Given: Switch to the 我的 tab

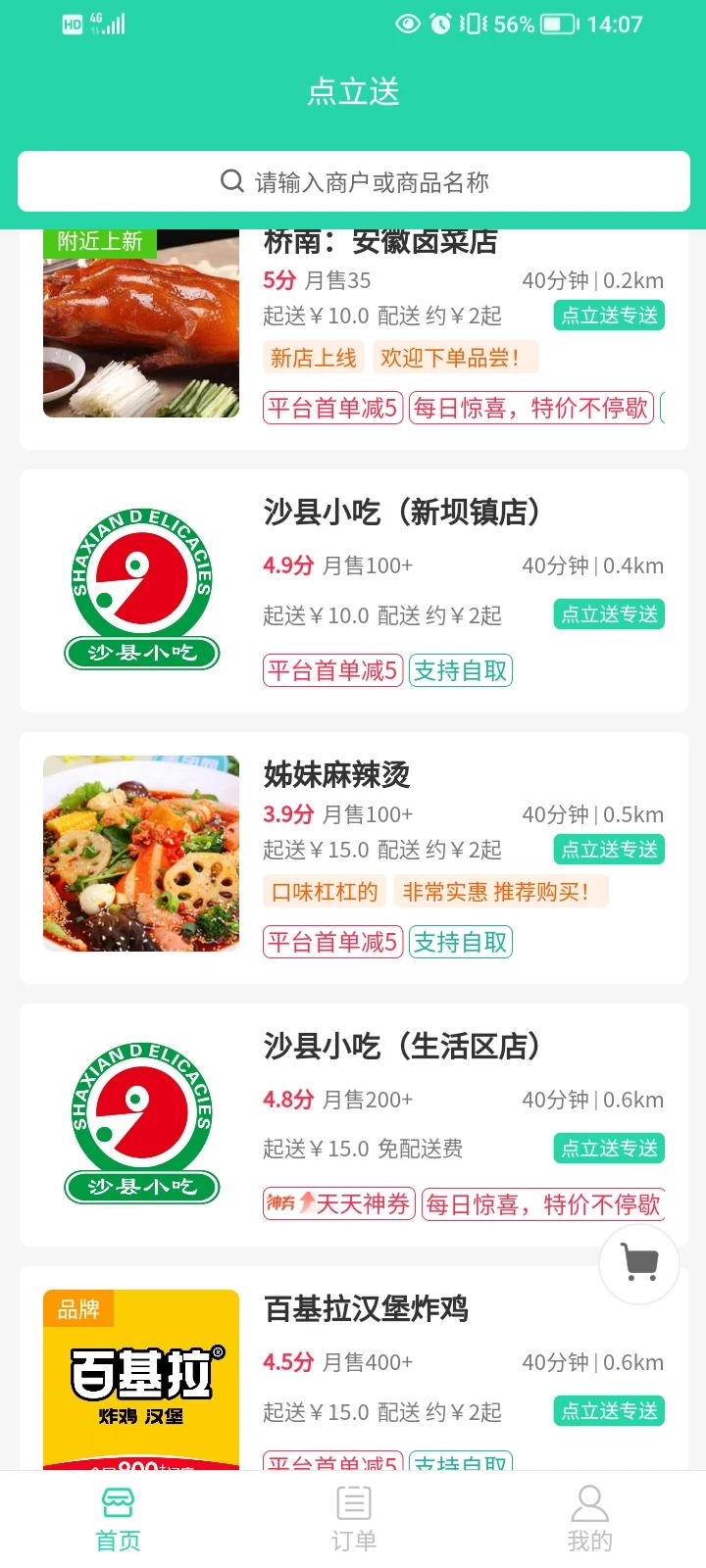Looking at the screenshot, I should [x=588, y=1516].
